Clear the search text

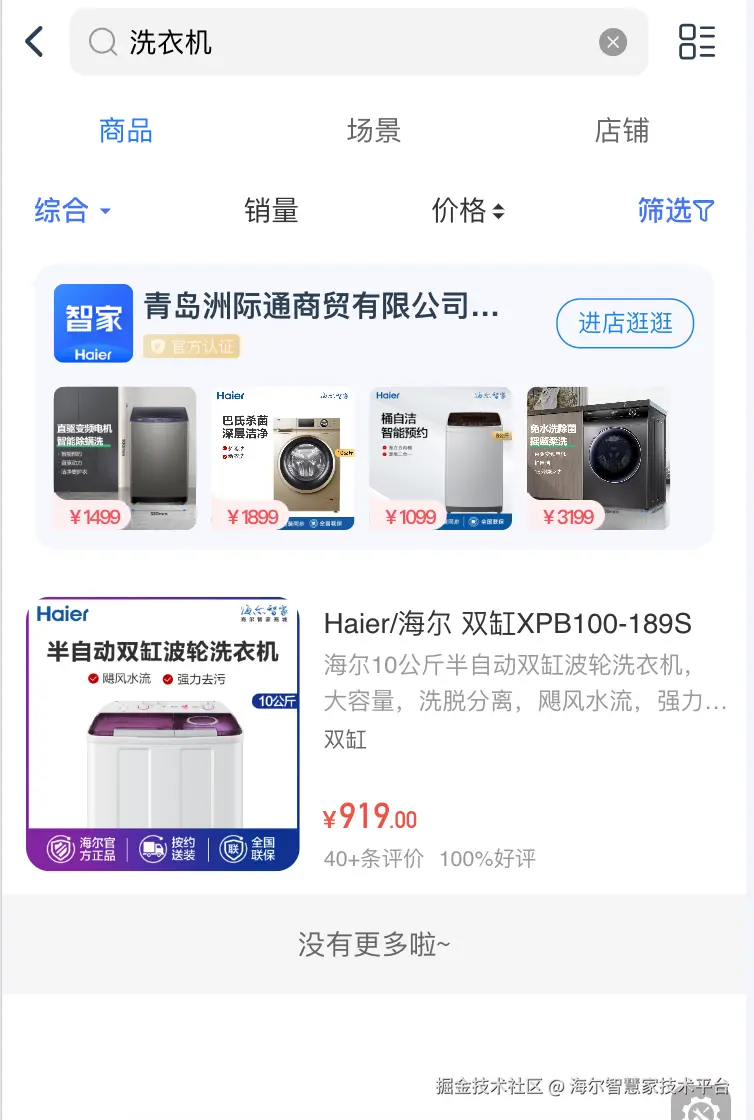coord(612,42)
